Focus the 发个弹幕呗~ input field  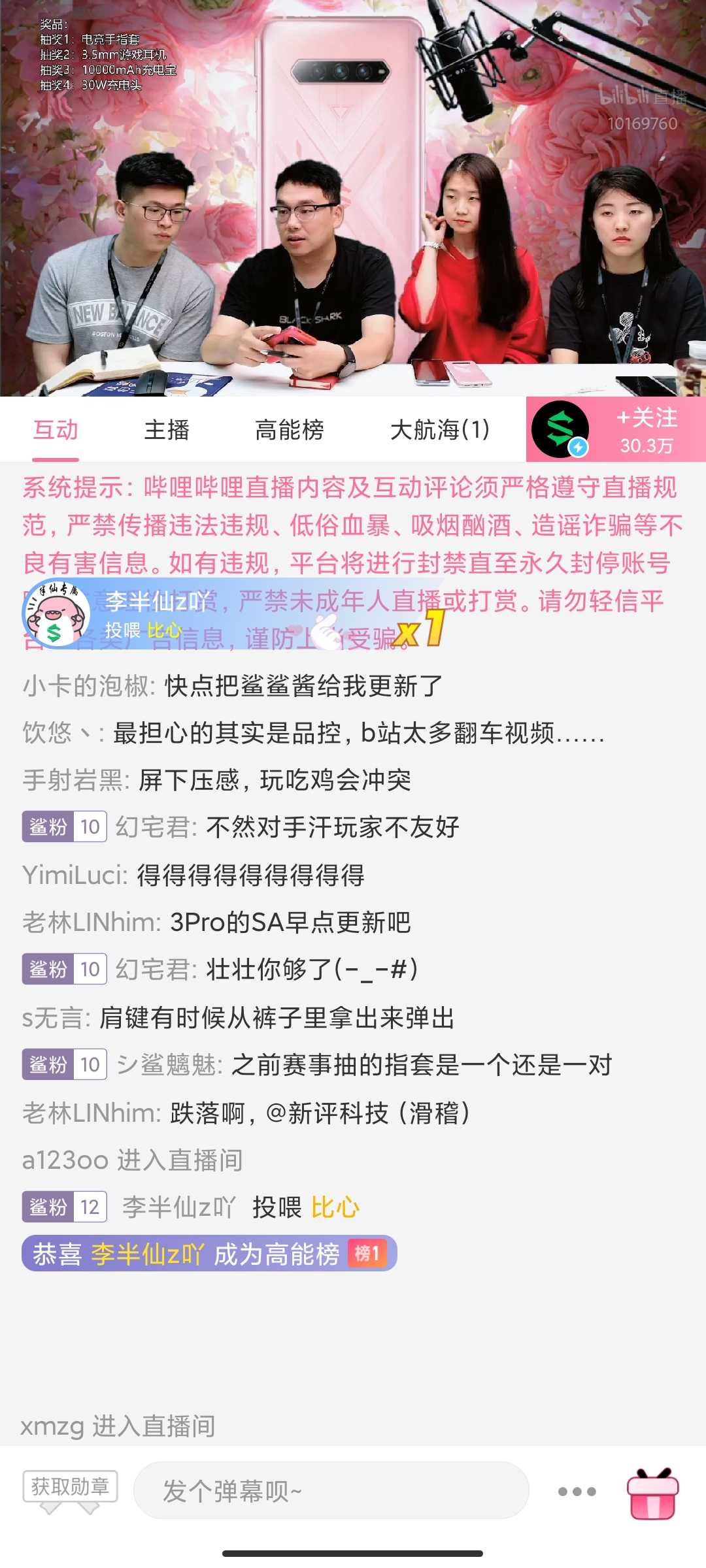pyautogui.click(x=331, y=1492)
